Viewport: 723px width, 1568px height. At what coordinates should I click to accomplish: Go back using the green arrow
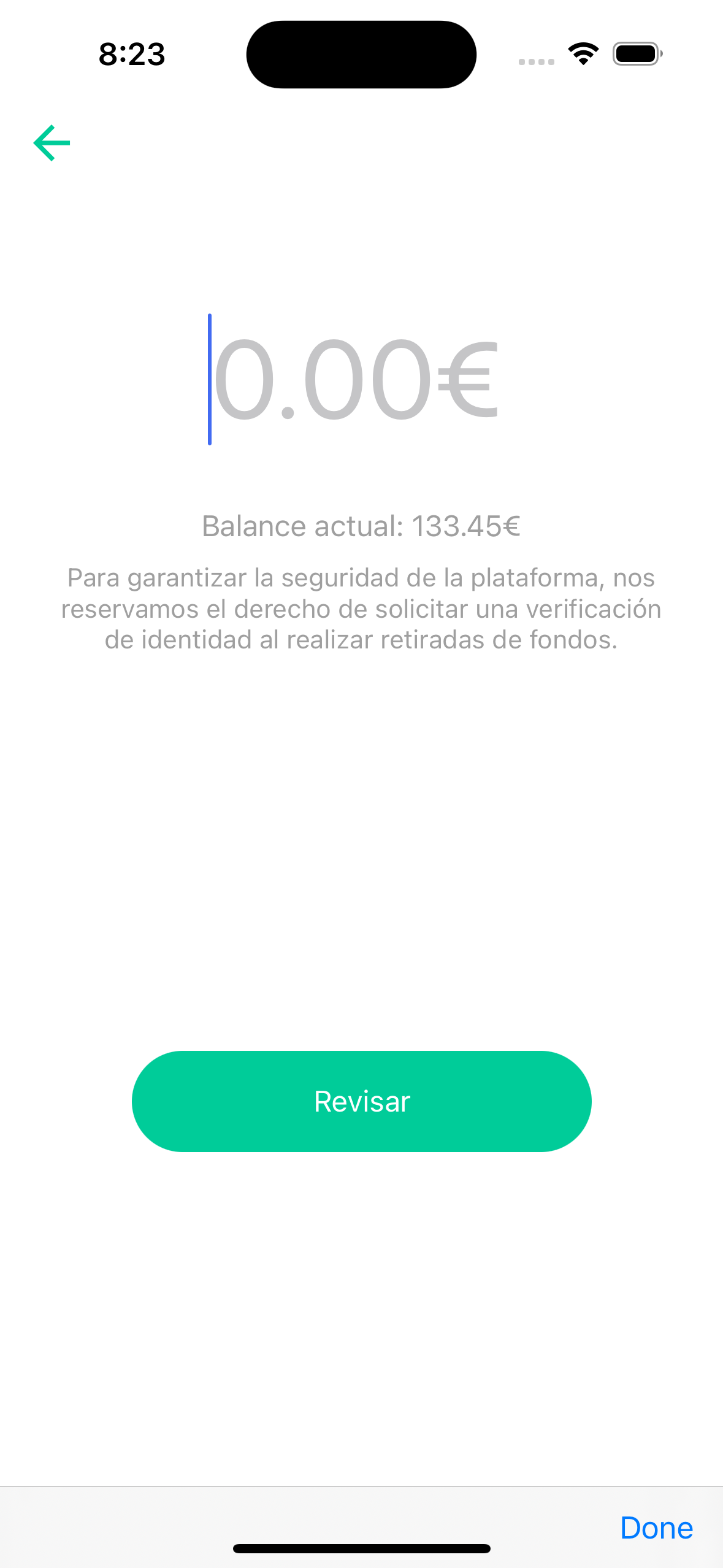52,143
